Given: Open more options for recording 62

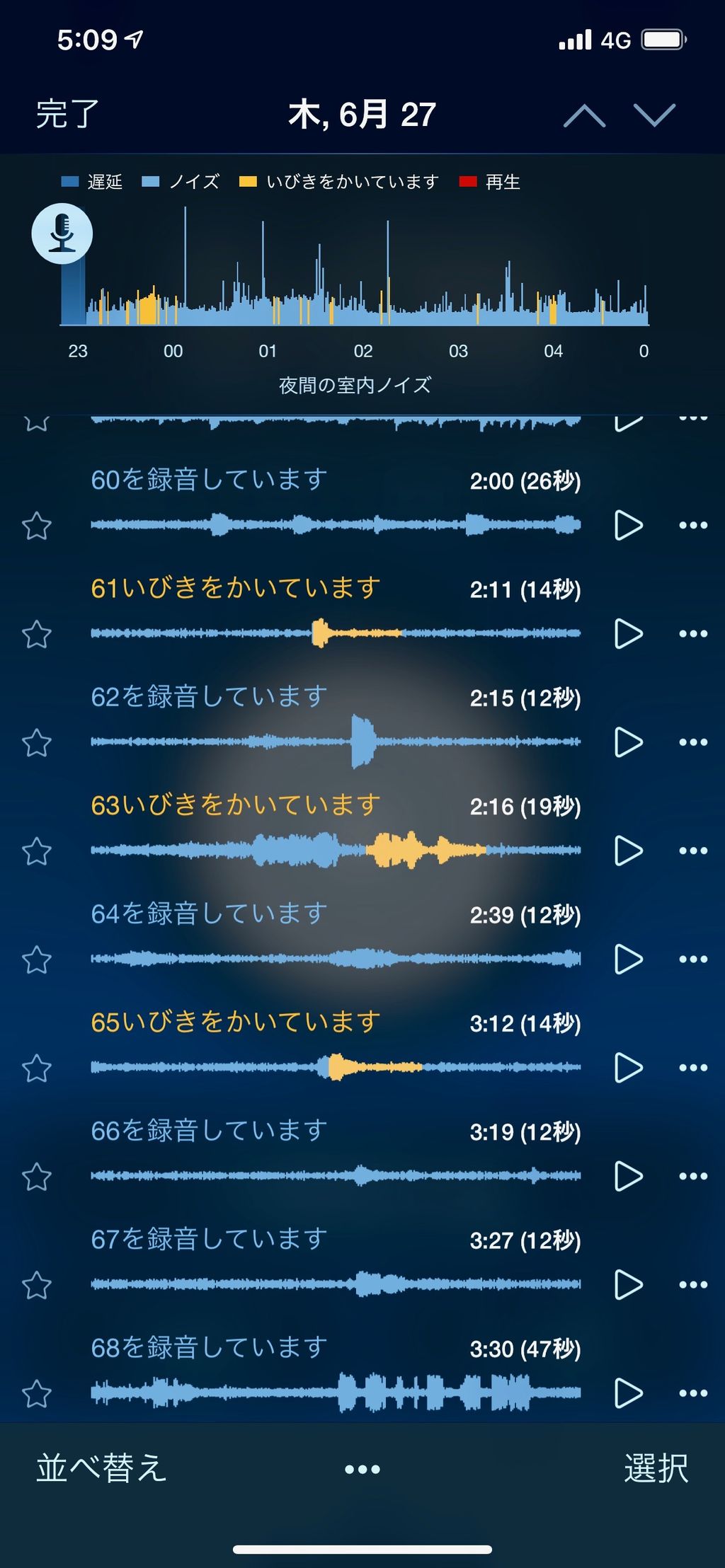Looking at the screenshot, I should point(693,742).
